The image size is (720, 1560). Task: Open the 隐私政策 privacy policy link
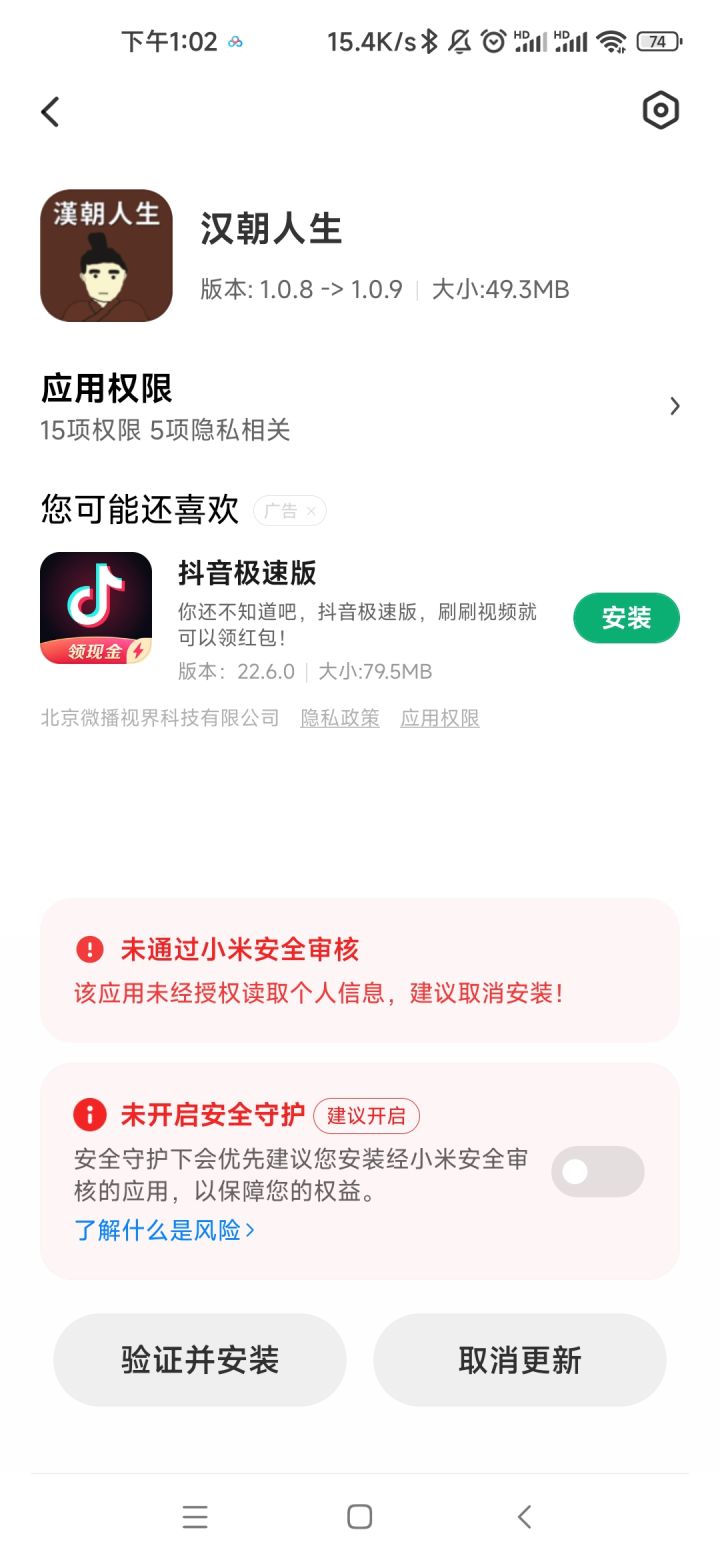339,719
